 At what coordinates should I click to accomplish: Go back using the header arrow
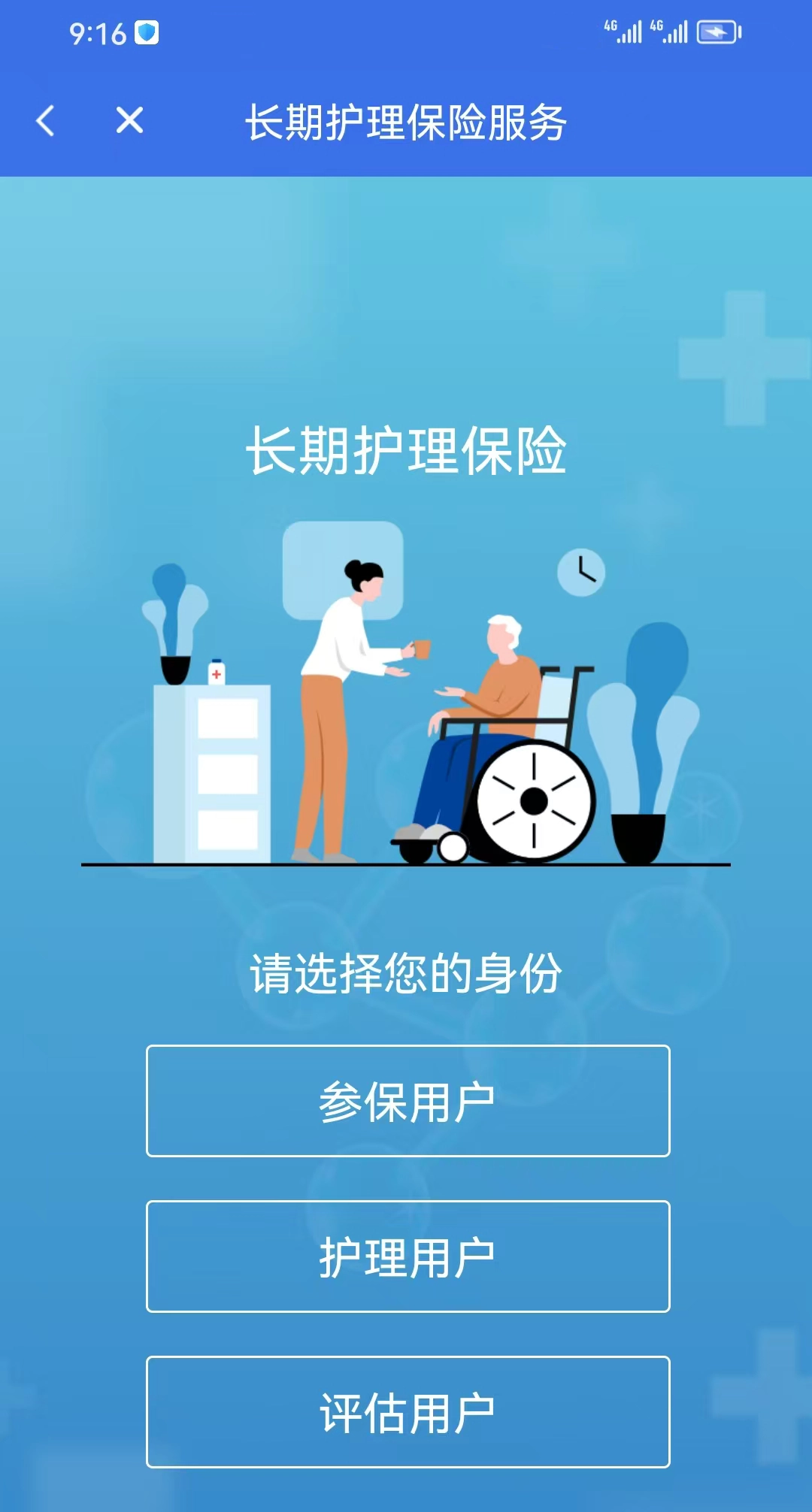click(45, 120)
